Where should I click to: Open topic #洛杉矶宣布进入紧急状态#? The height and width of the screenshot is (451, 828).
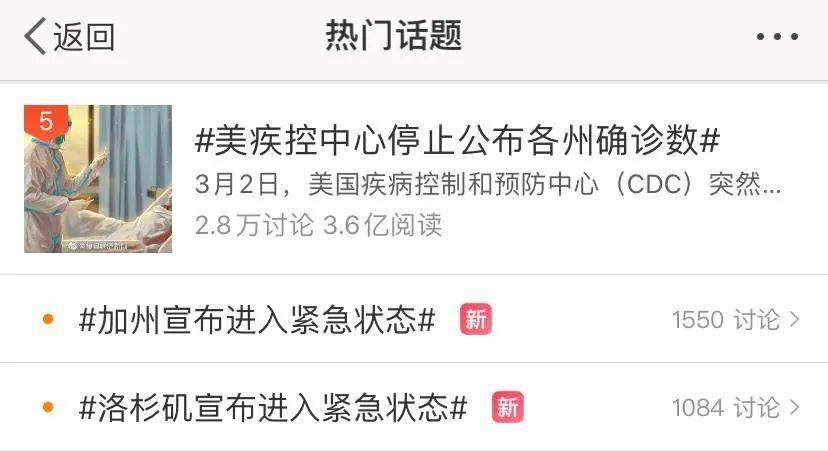[273, 407]
